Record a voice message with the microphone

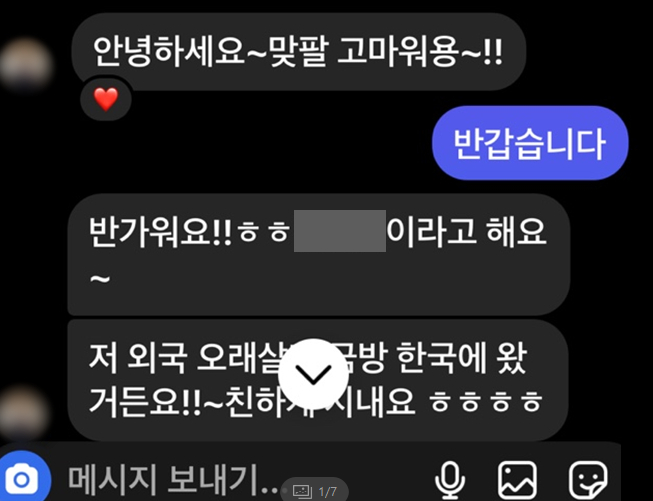click(452, 479)
